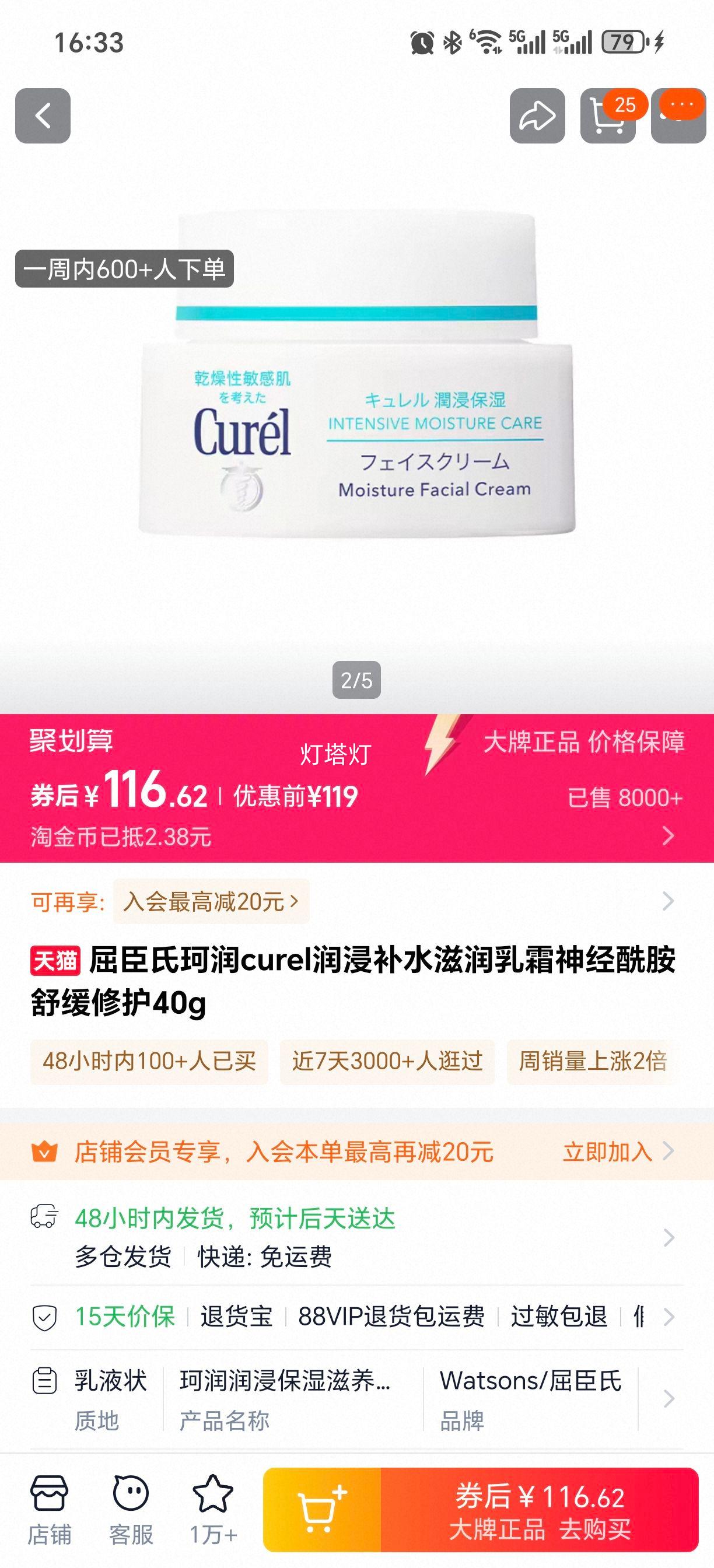The height and width of the screenshot is (1568, 714).
Task: Tap the back arrow to leave product page
Action: pyautogui.click(x=41, y=116)
